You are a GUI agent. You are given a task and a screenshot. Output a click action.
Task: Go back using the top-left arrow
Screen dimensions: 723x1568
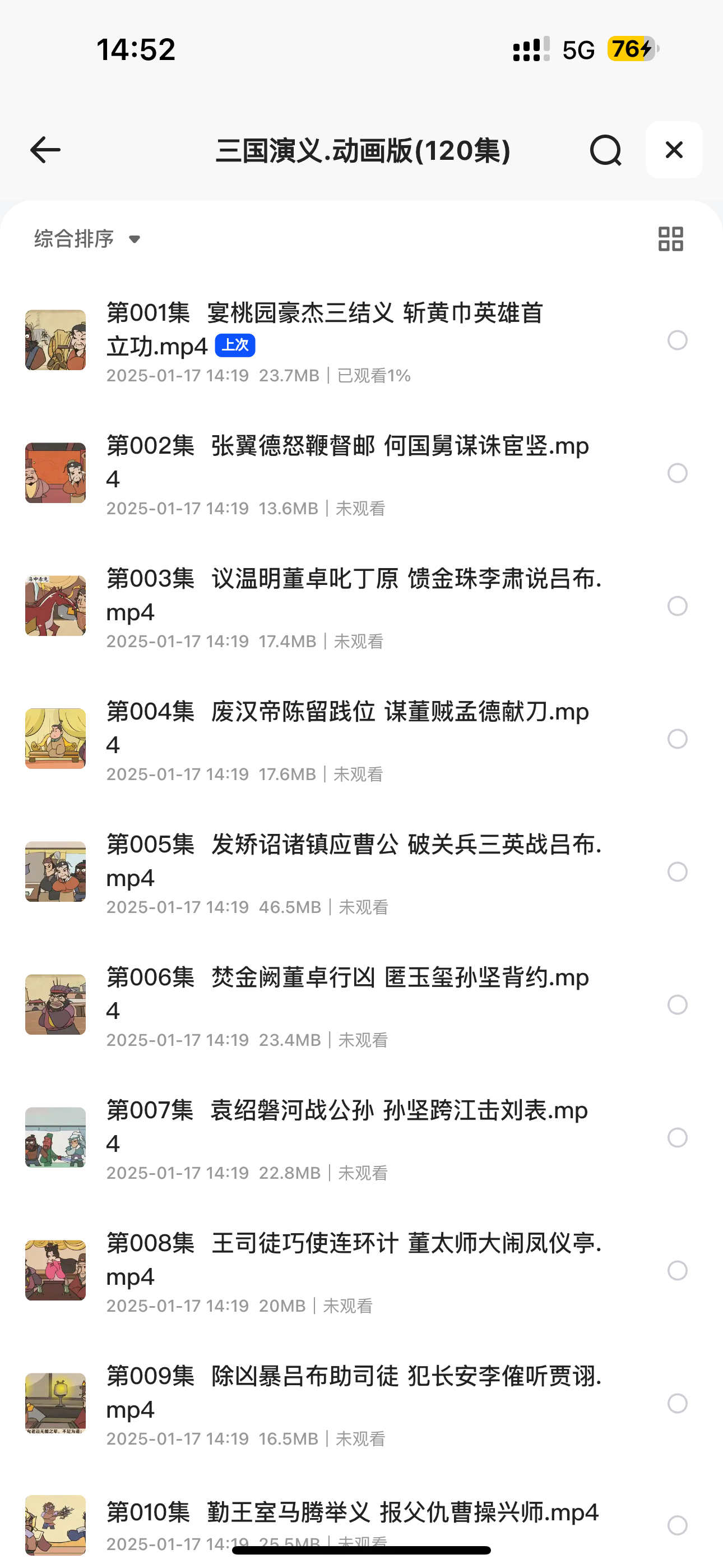coord(45,150)
